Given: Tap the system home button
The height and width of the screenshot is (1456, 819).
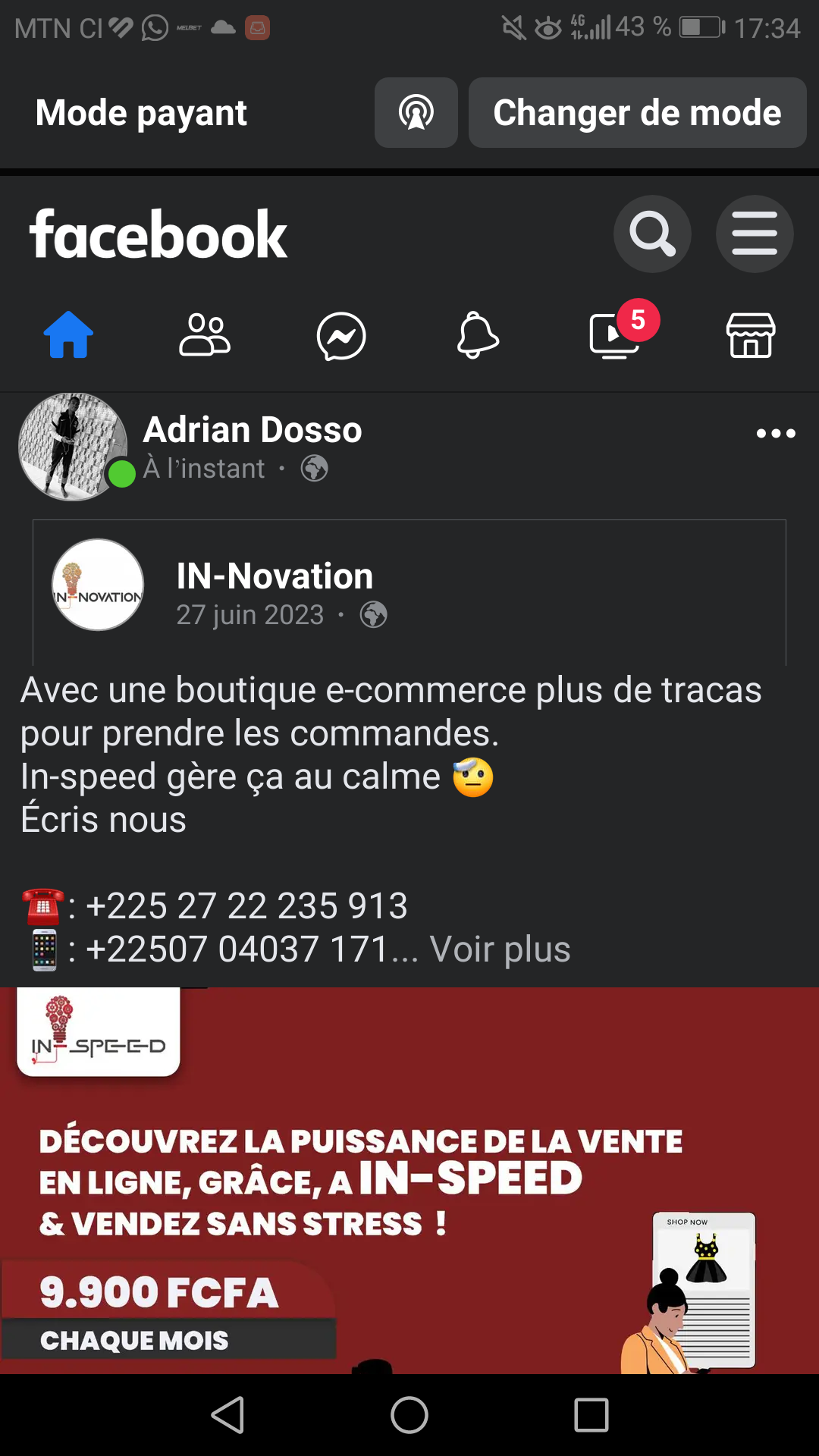Looking at the screenshot, I should 409,1415.
